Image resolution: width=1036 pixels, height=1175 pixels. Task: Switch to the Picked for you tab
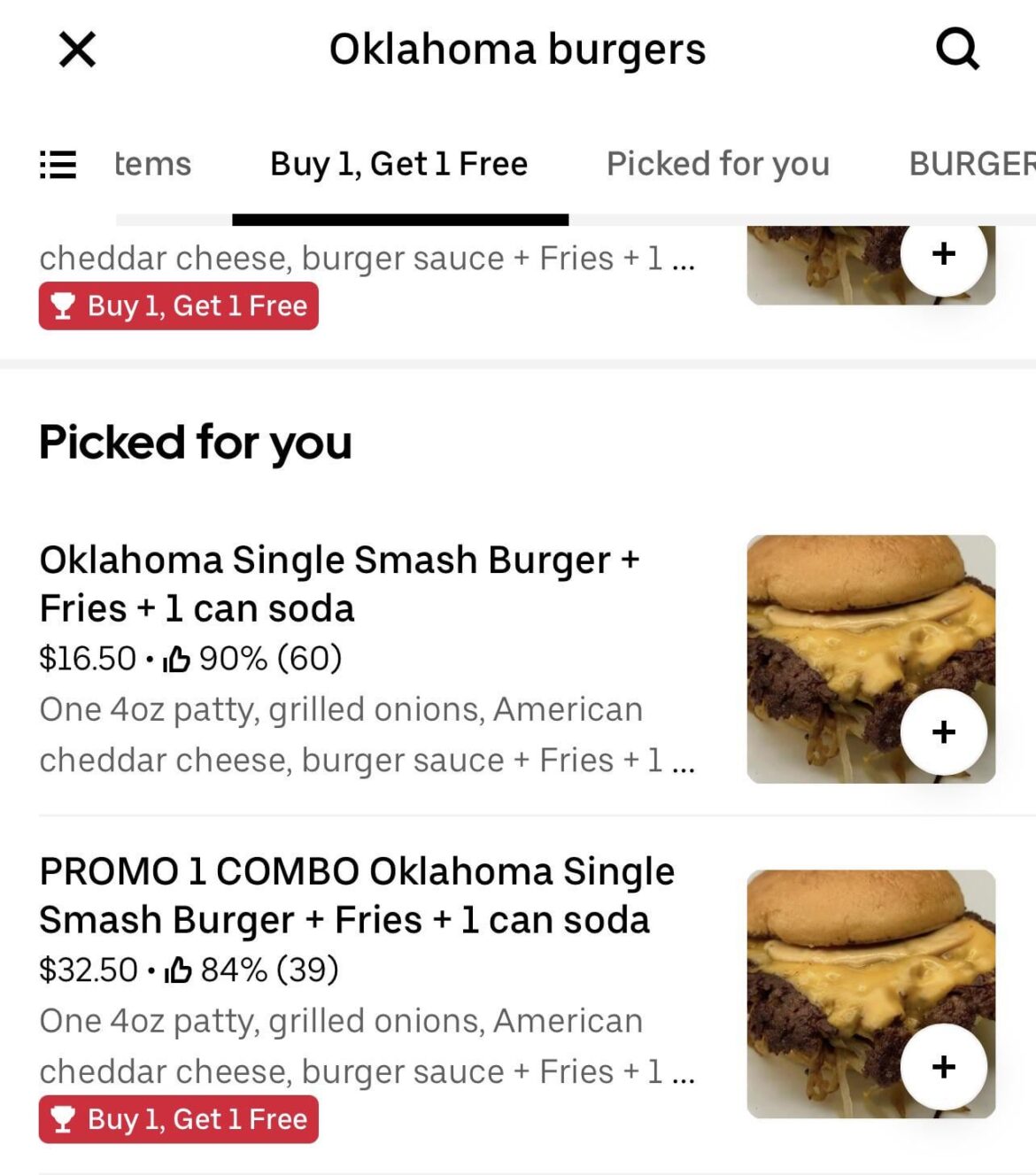coord(717,163)
